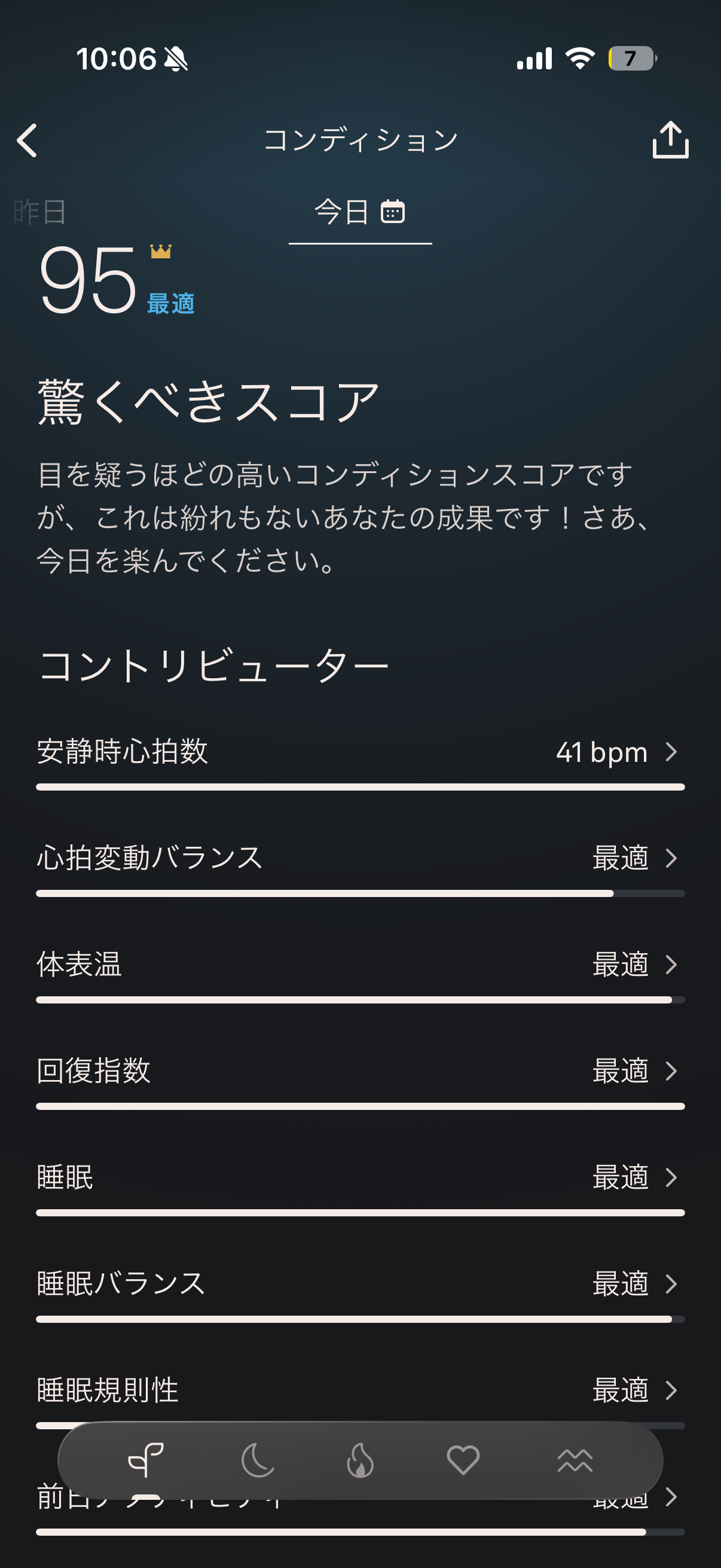The height and width of the screenshot is (1568, 721).
Task: Switch to the moon sleep tab
Action: pos(257,1460)
